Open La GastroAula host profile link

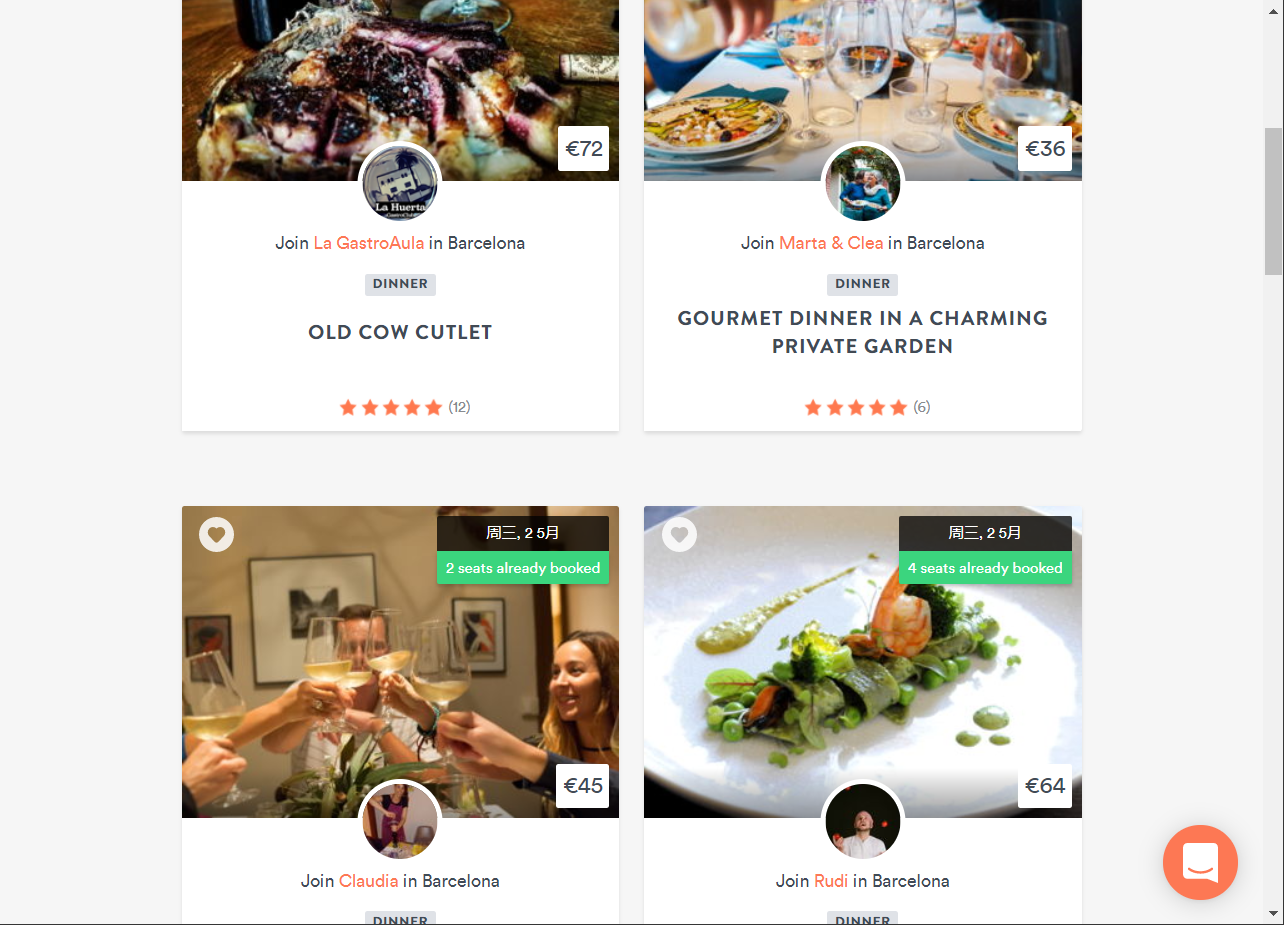coord(369,243)
